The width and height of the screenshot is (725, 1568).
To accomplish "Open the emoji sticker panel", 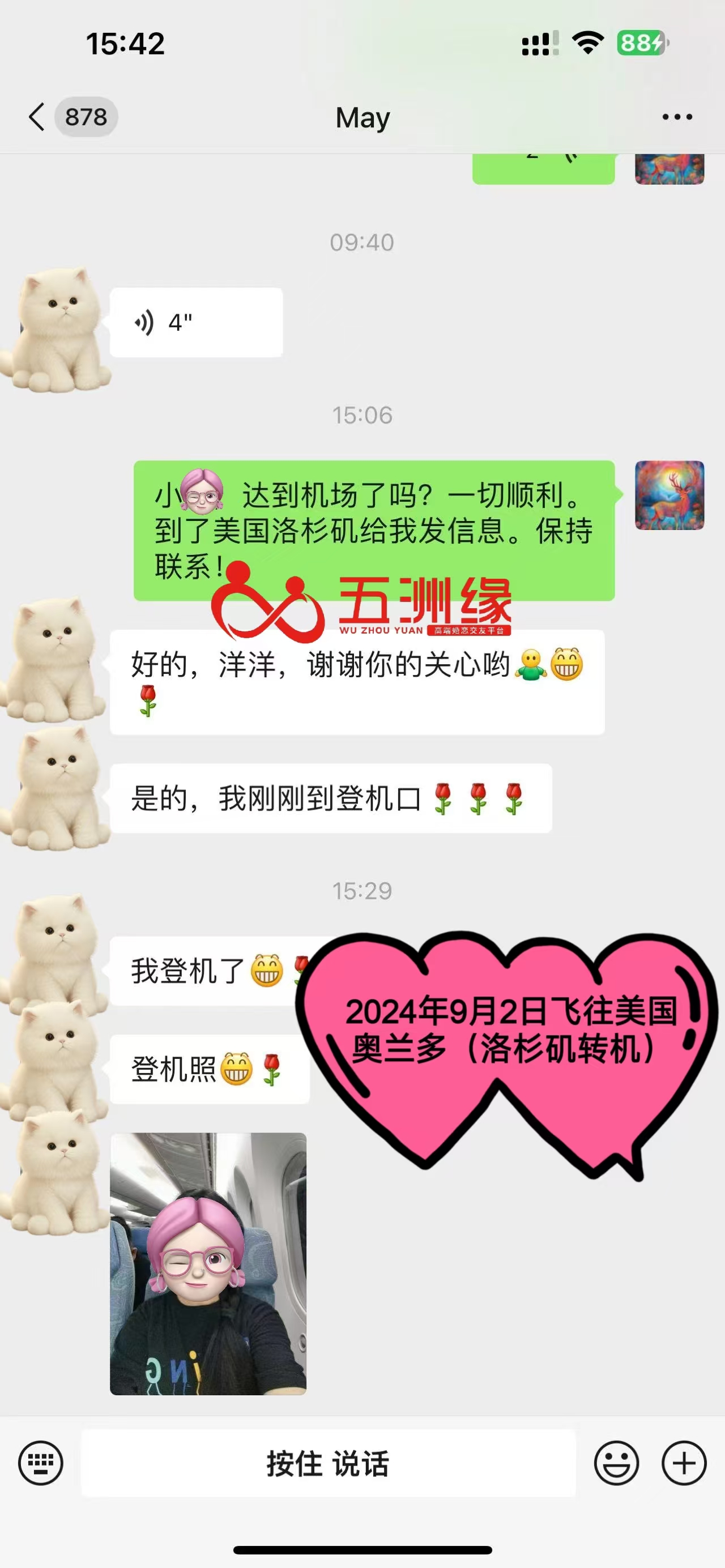I will 616,1463.
